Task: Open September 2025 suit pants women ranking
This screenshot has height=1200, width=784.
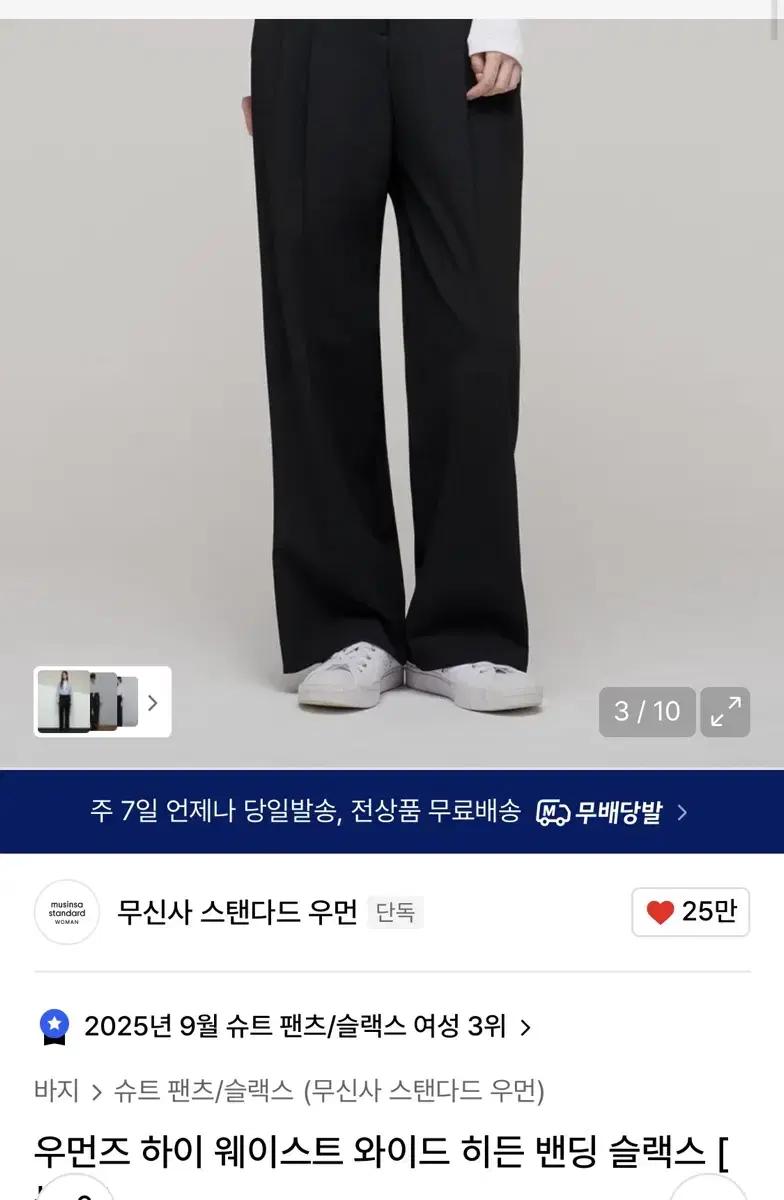Action: [295, 1026]
